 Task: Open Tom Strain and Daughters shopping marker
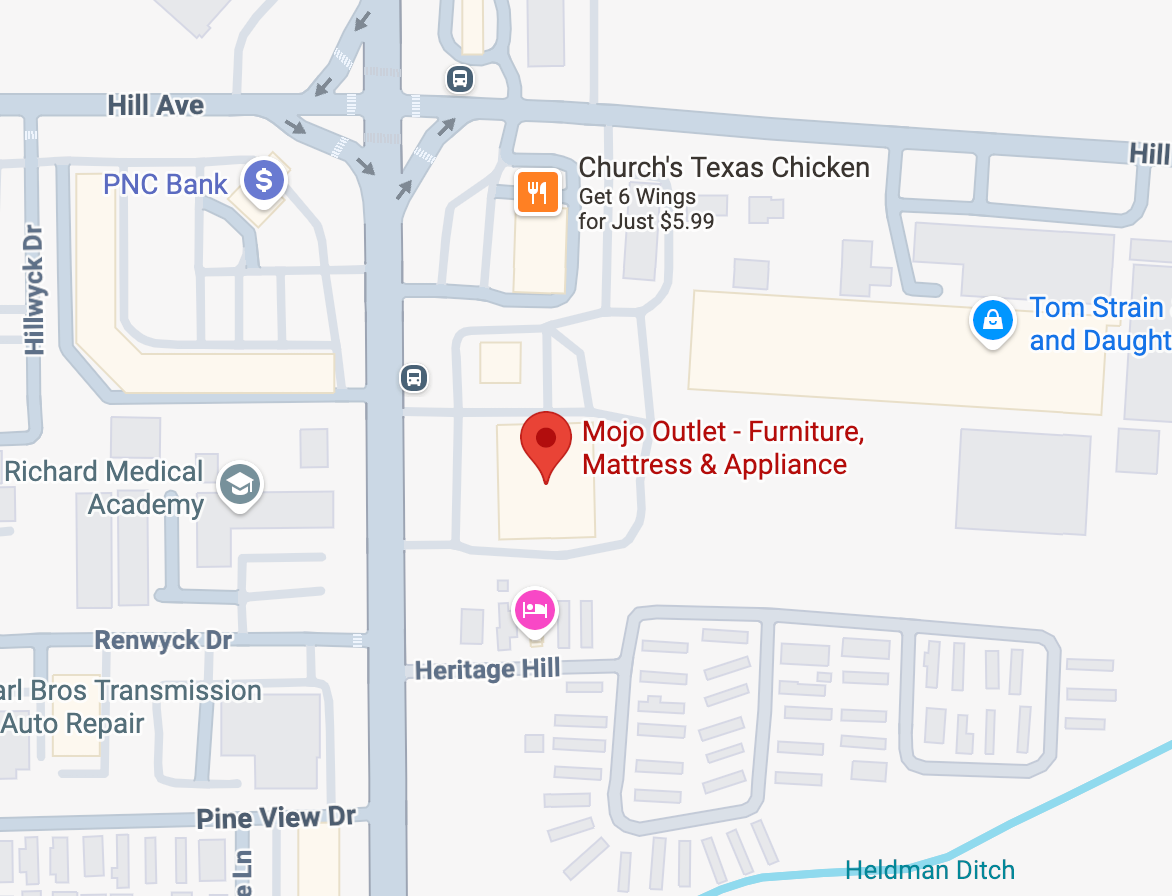pyautogui.click(x=992, y=320)
